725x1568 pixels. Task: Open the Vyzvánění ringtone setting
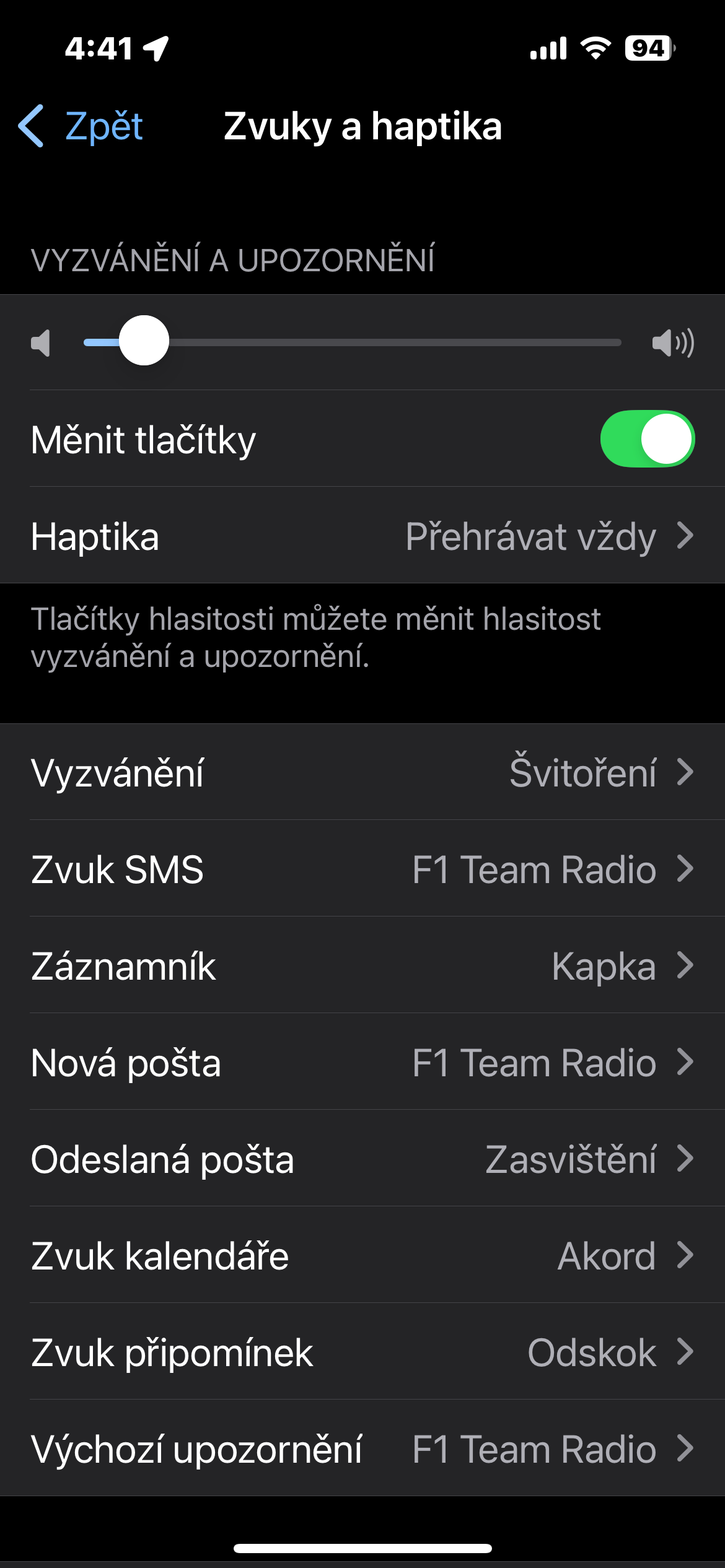(362, 772)
